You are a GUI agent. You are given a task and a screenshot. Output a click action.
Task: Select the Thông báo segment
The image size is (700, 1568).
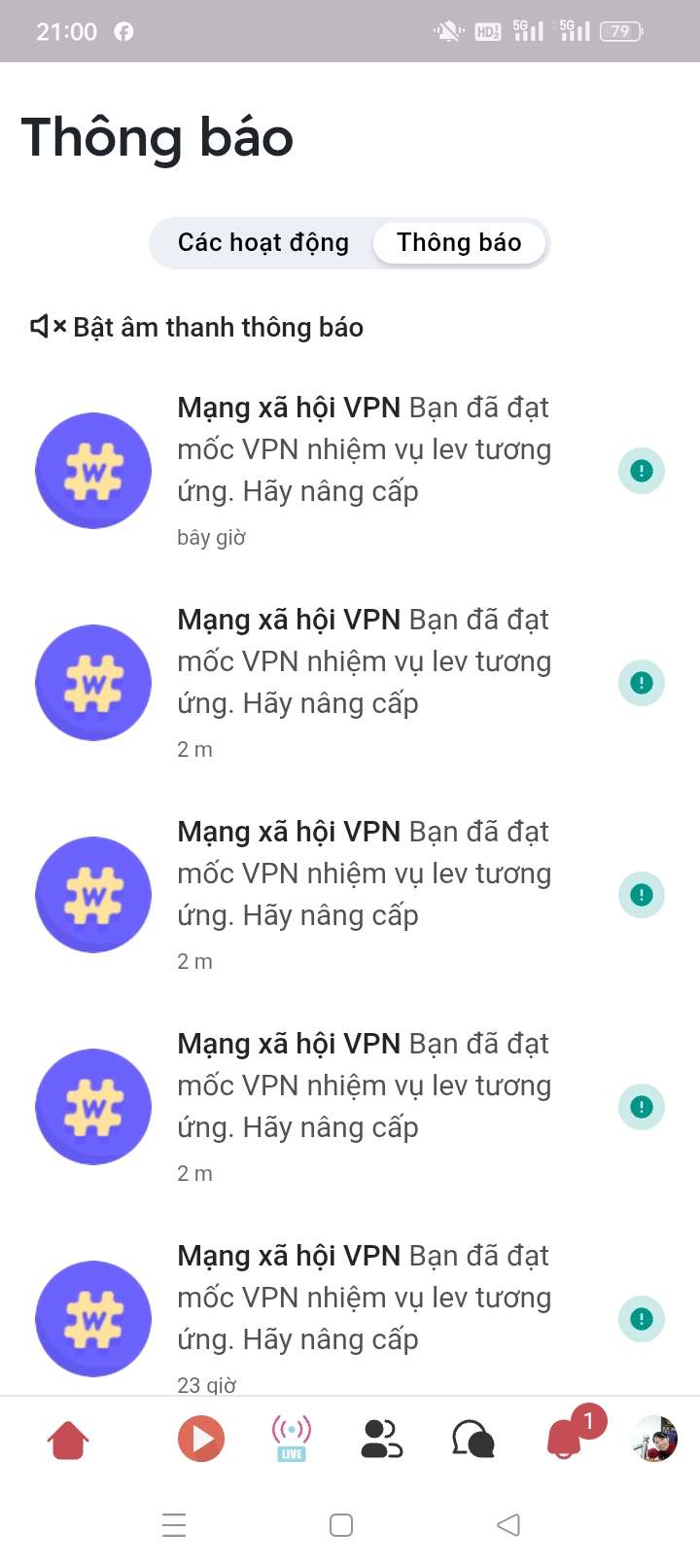[459, 242]
